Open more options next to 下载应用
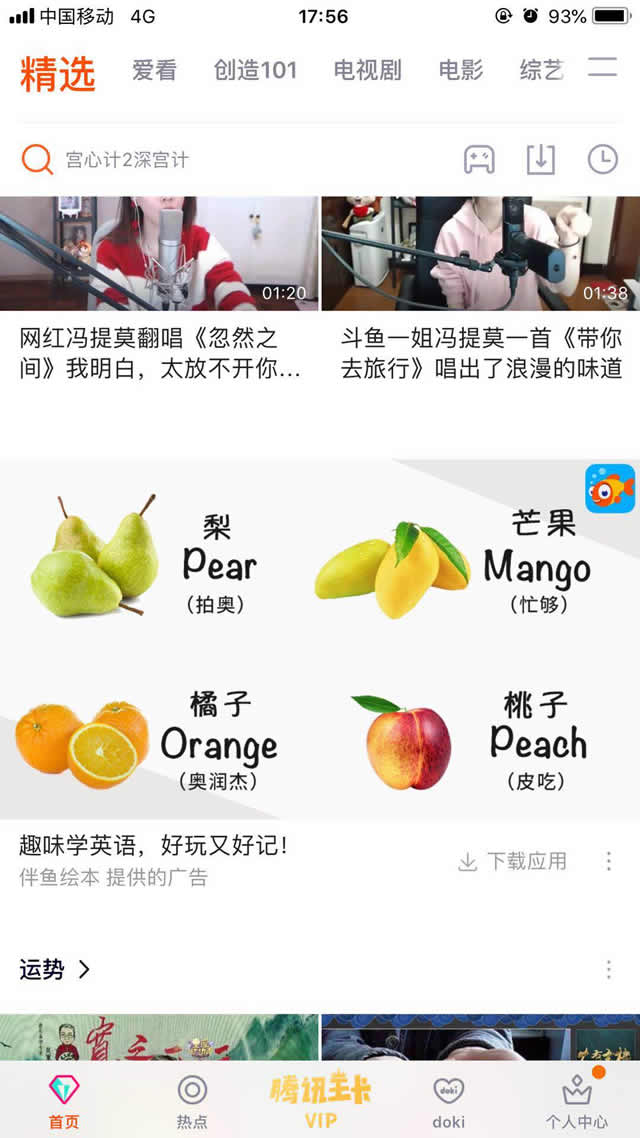The height and width of the screenshot is (1138, 640). (x=608, y=861)
